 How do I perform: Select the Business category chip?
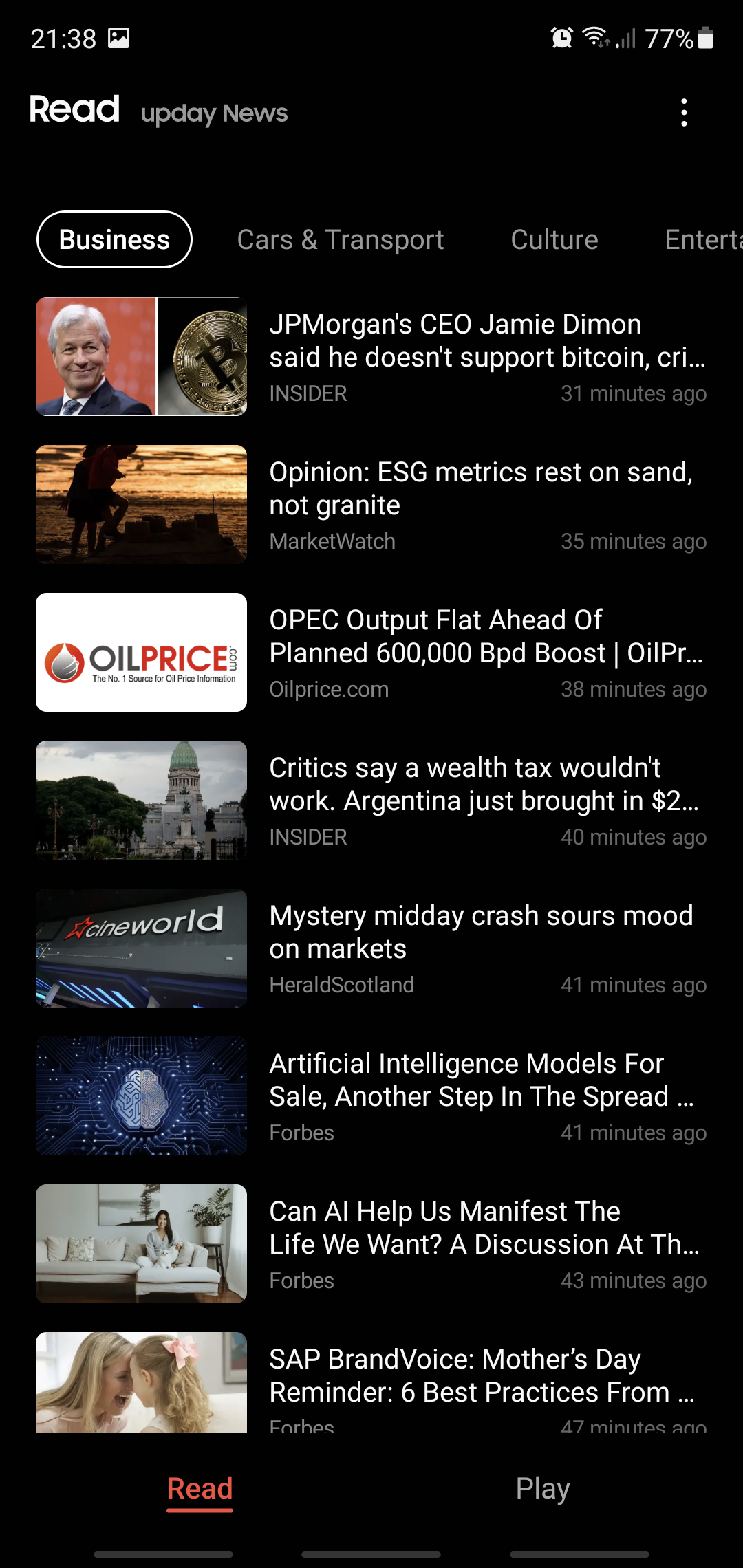pyautogui.click(x=114, y=240)
